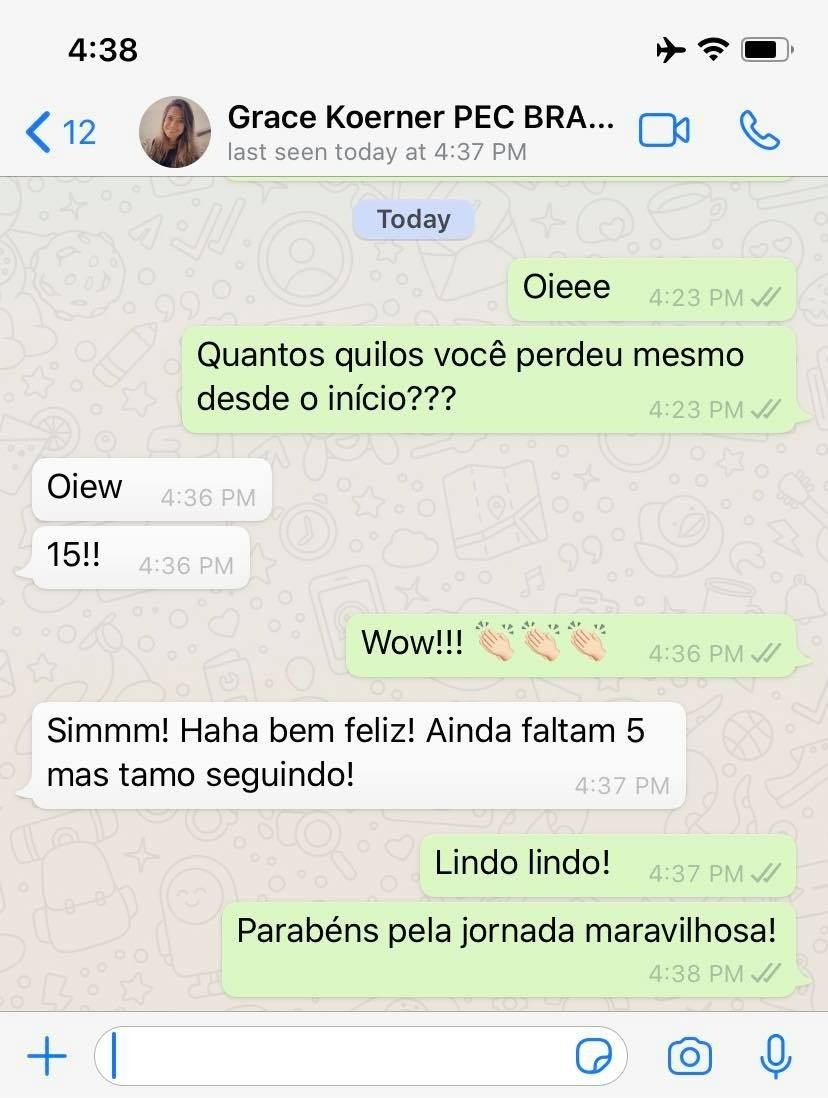Open the attachment plus menu
Screen dimensions: 828x1098
(x=46, y=1056)
